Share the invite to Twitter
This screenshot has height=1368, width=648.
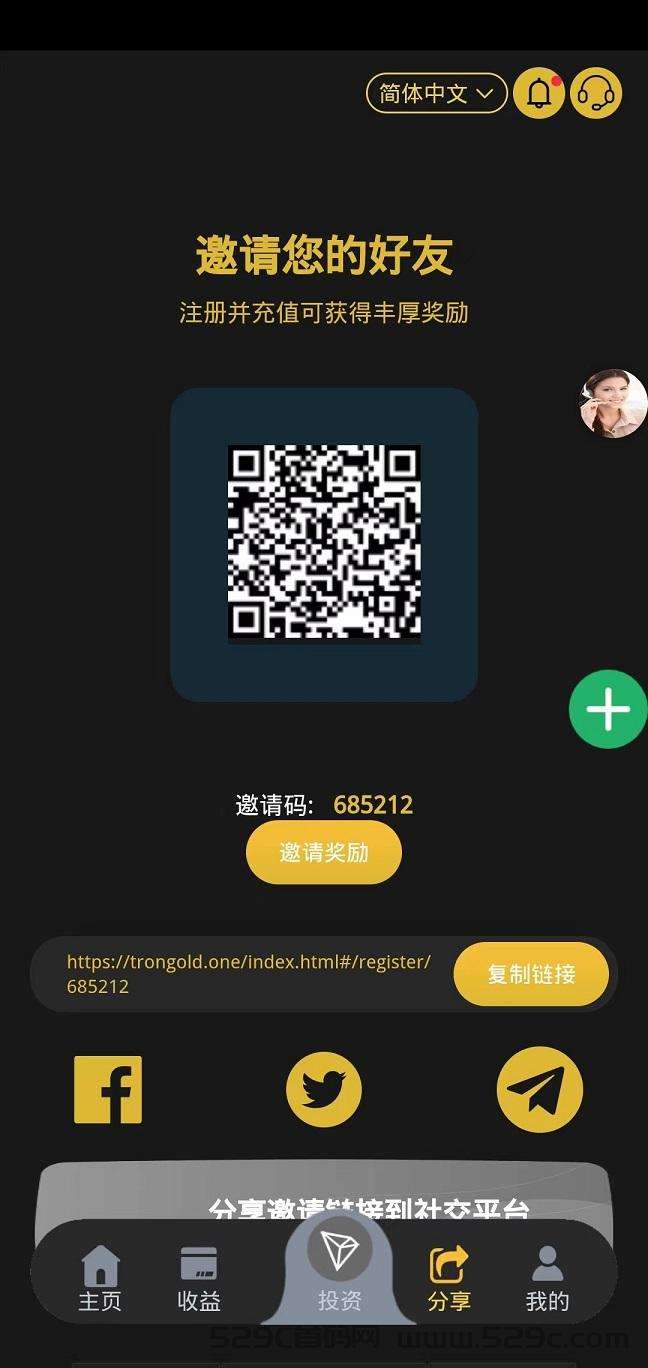324,1090
